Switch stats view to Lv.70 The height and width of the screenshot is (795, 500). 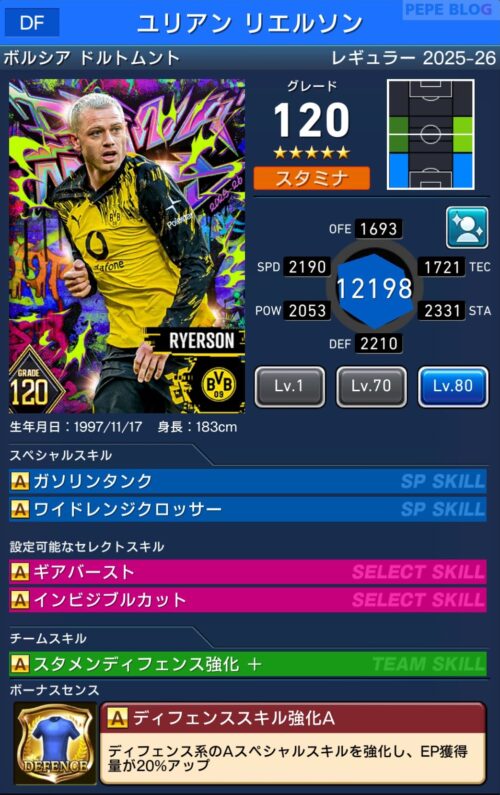(x=371, y=387)
